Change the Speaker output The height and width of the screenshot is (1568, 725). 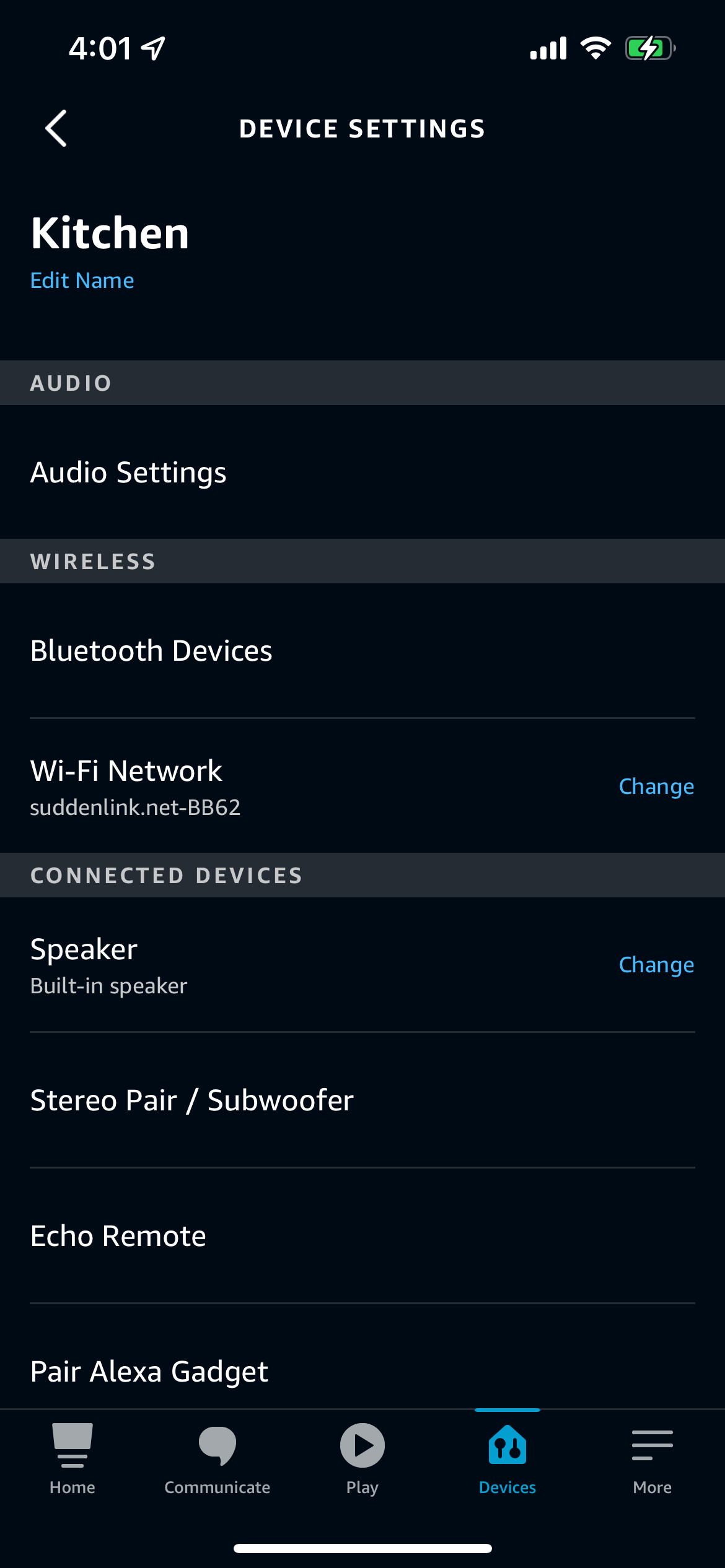656,964
